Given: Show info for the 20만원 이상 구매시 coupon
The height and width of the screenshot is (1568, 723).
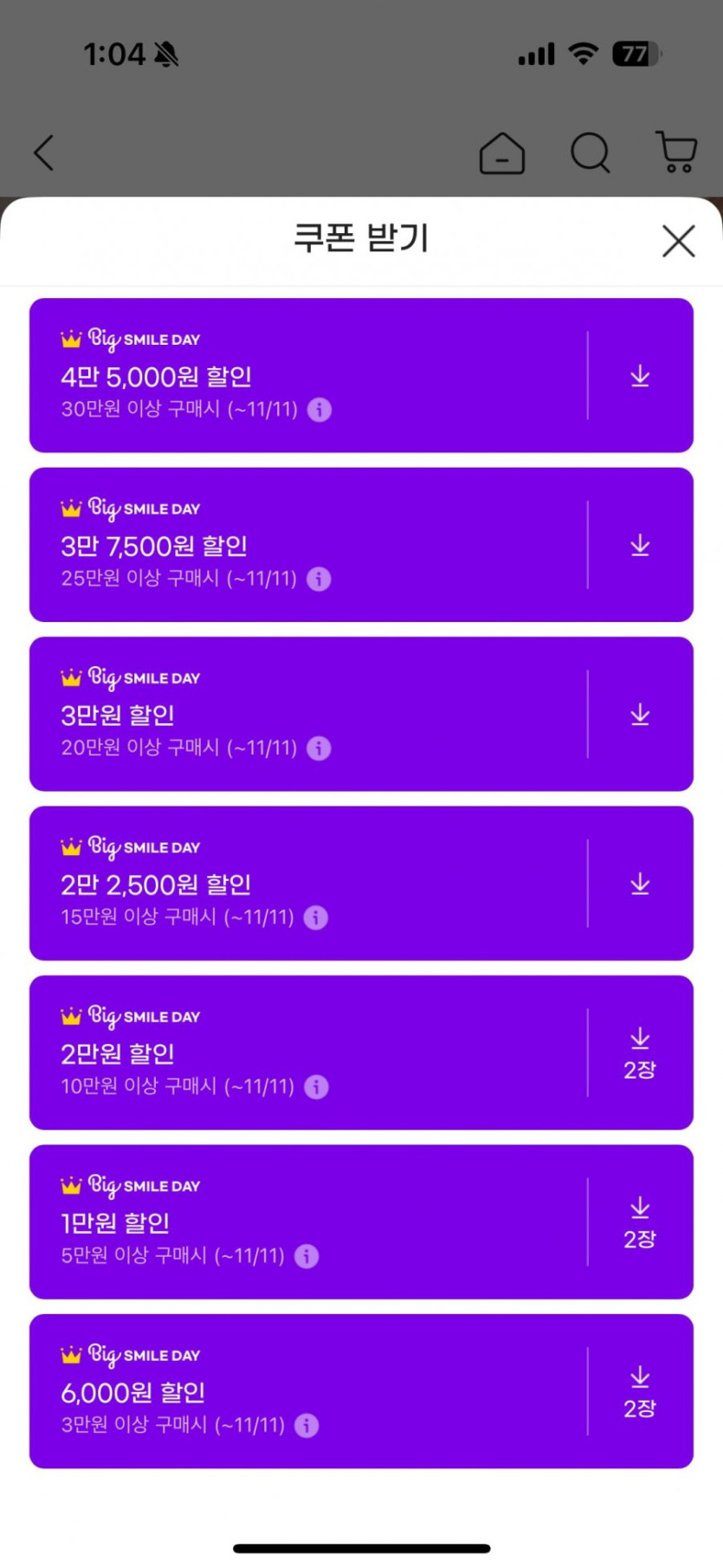Looking at the screenshot, I should (x=319, y=748).
